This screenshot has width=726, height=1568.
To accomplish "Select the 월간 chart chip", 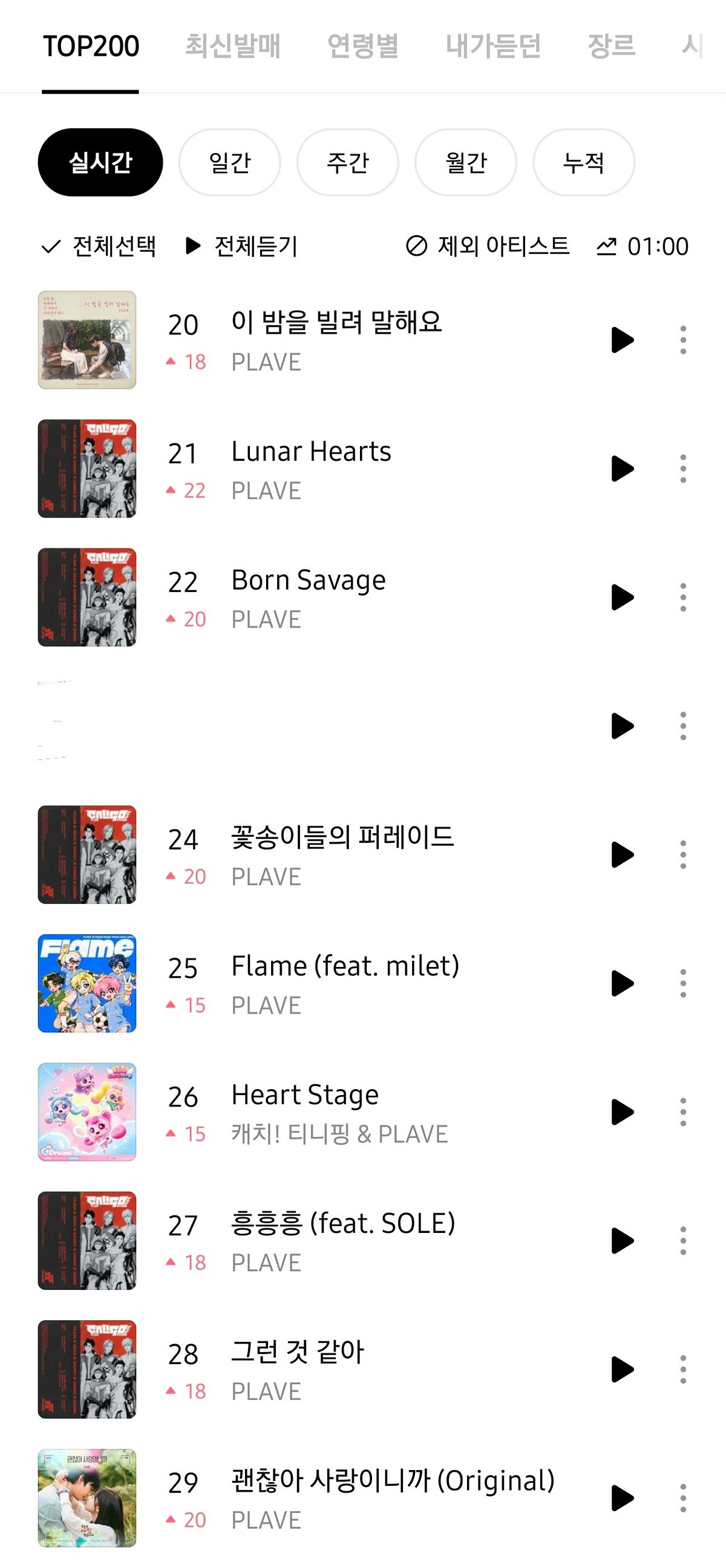I will 466,163.
